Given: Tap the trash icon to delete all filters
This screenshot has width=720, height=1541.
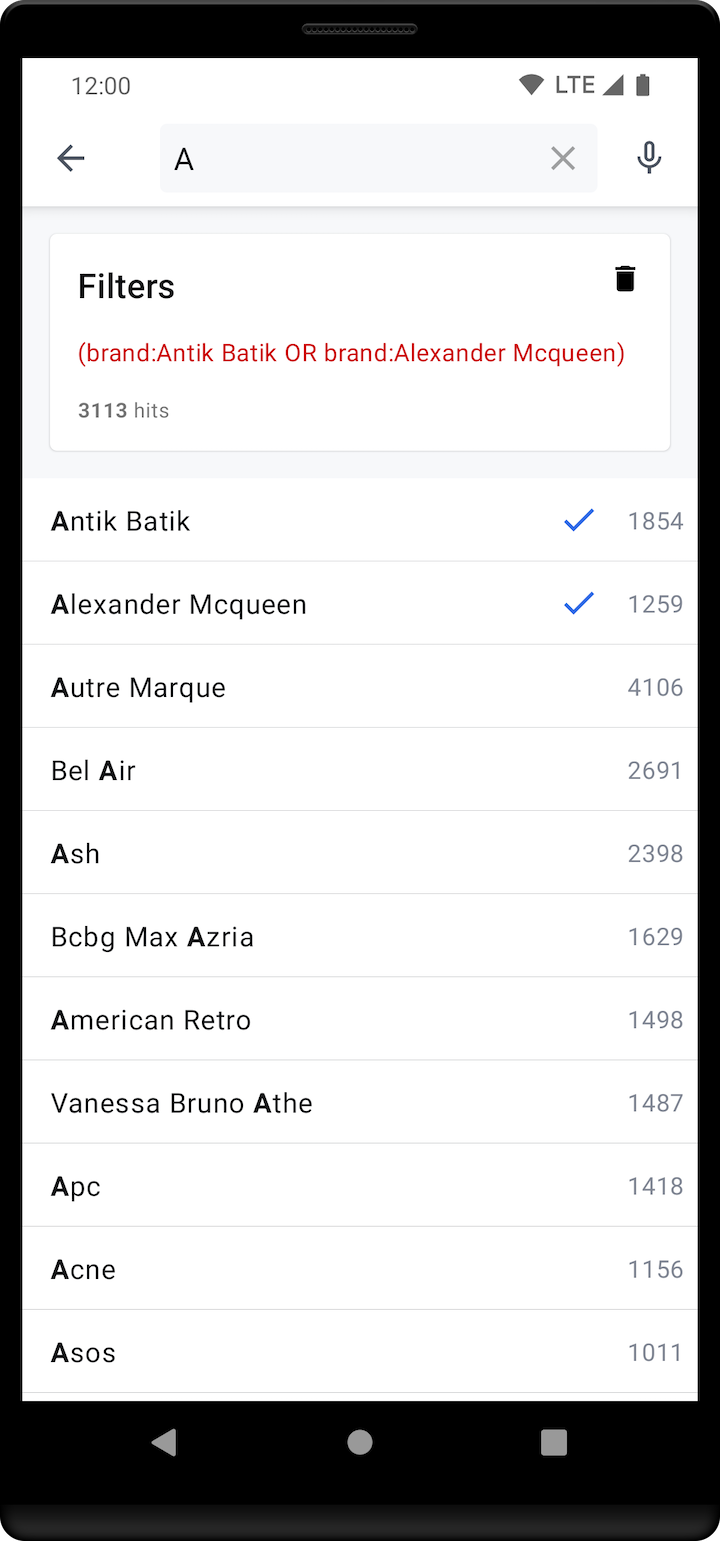Looking at the screenshot, I should (625, 278).
